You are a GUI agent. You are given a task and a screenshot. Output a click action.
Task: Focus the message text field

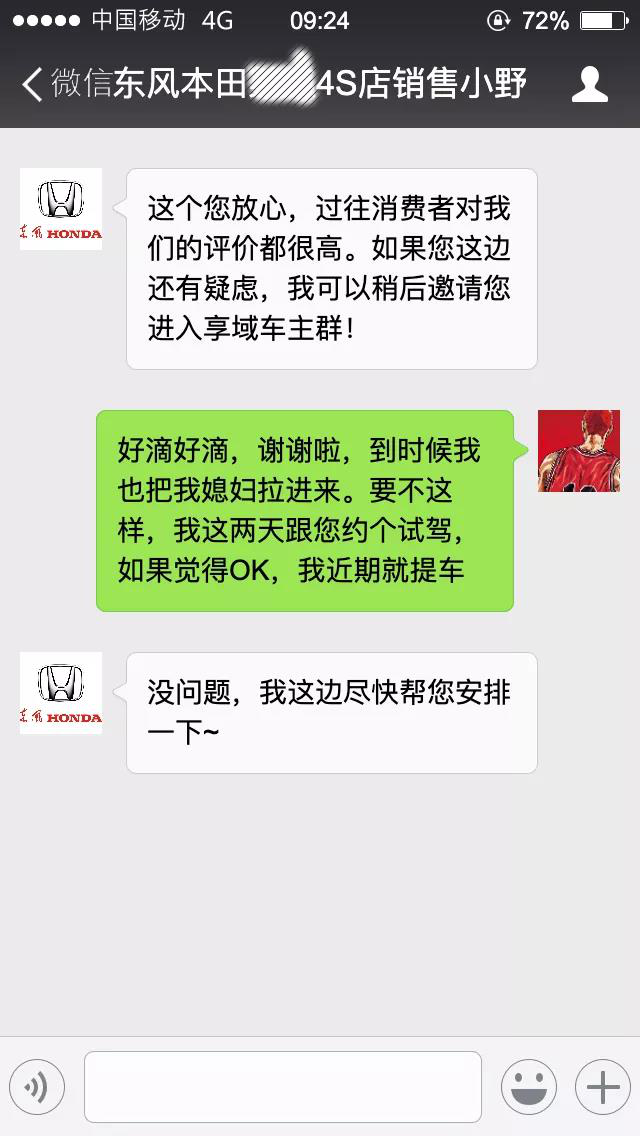[282, 1087]
